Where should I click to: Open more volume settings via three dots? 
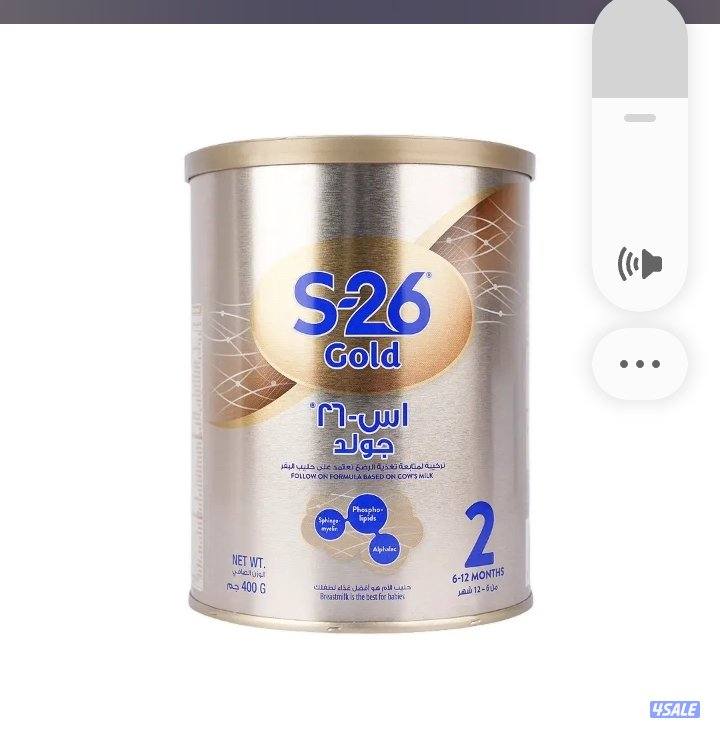(640, 364)
